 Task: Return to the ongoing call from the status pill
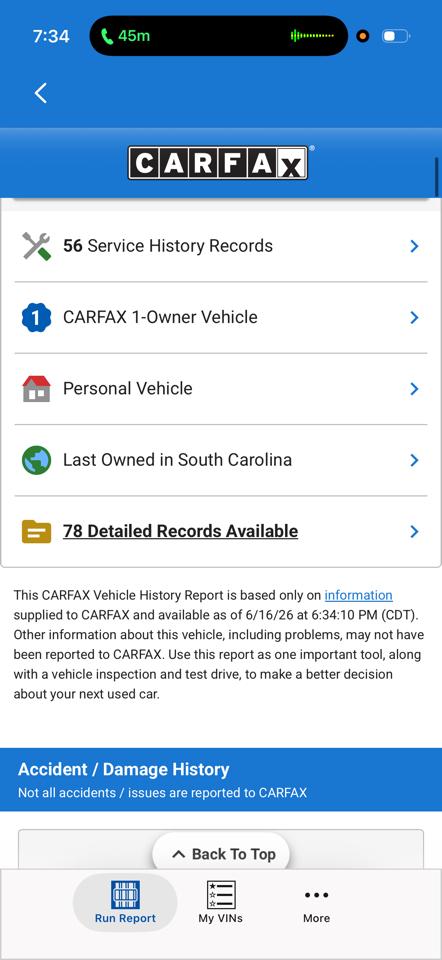[219, 36]
